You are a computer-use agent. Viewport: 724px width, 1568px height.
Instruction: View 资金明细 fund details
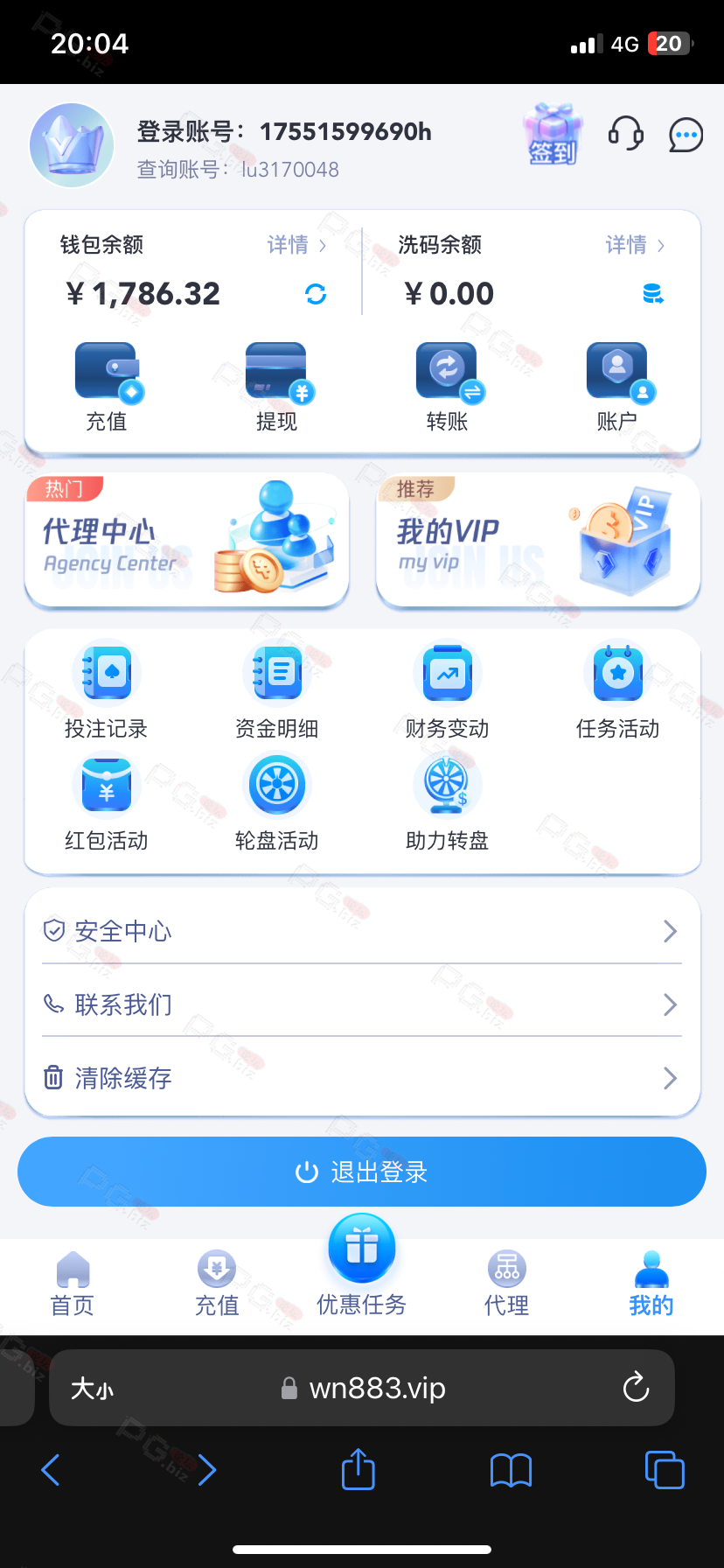coord(277,692)
